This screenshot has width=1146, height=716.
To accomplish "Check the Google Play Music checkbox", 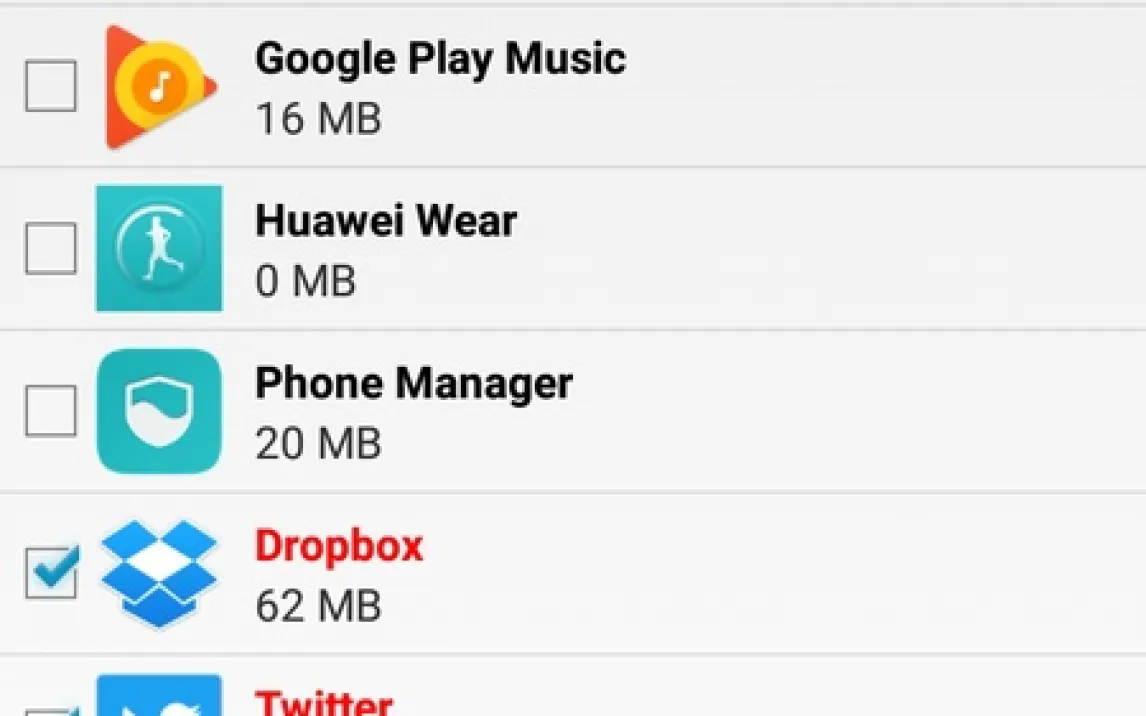I will pyautogui.click(x=51, y=86).
